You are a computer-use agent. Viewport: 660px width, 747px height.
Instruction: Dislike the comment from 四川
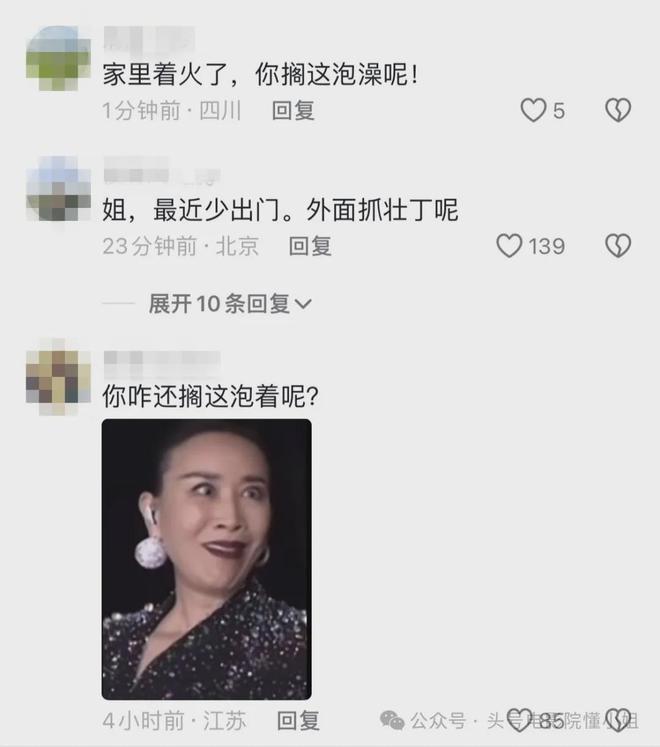pos(618,110)
